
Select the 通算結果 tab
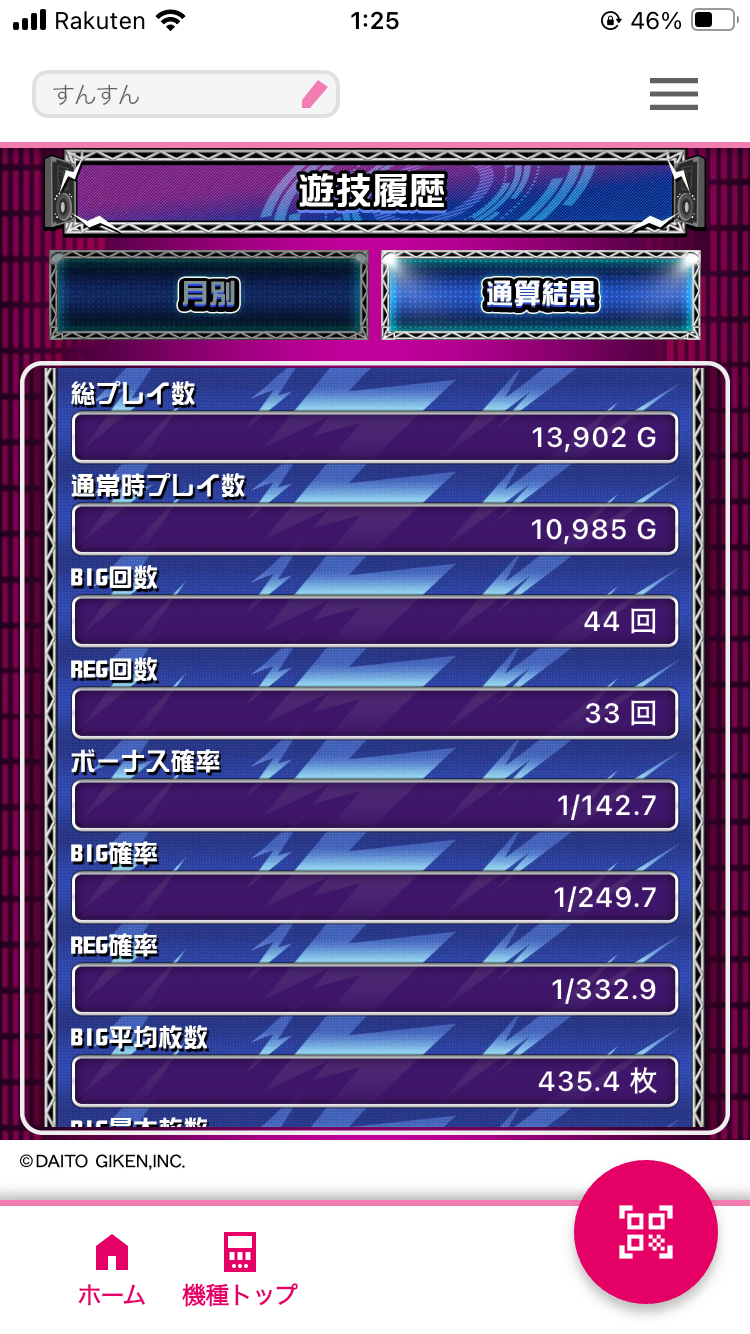(540, 295)
